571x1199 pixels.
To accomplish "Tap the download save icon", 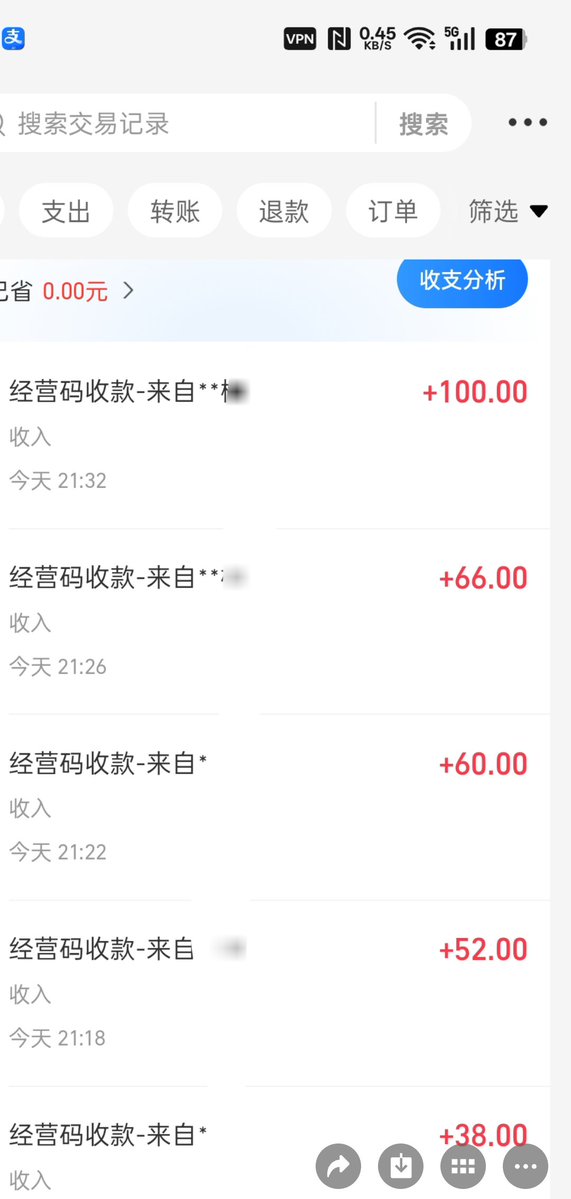I will click(x=401, y=1166).
